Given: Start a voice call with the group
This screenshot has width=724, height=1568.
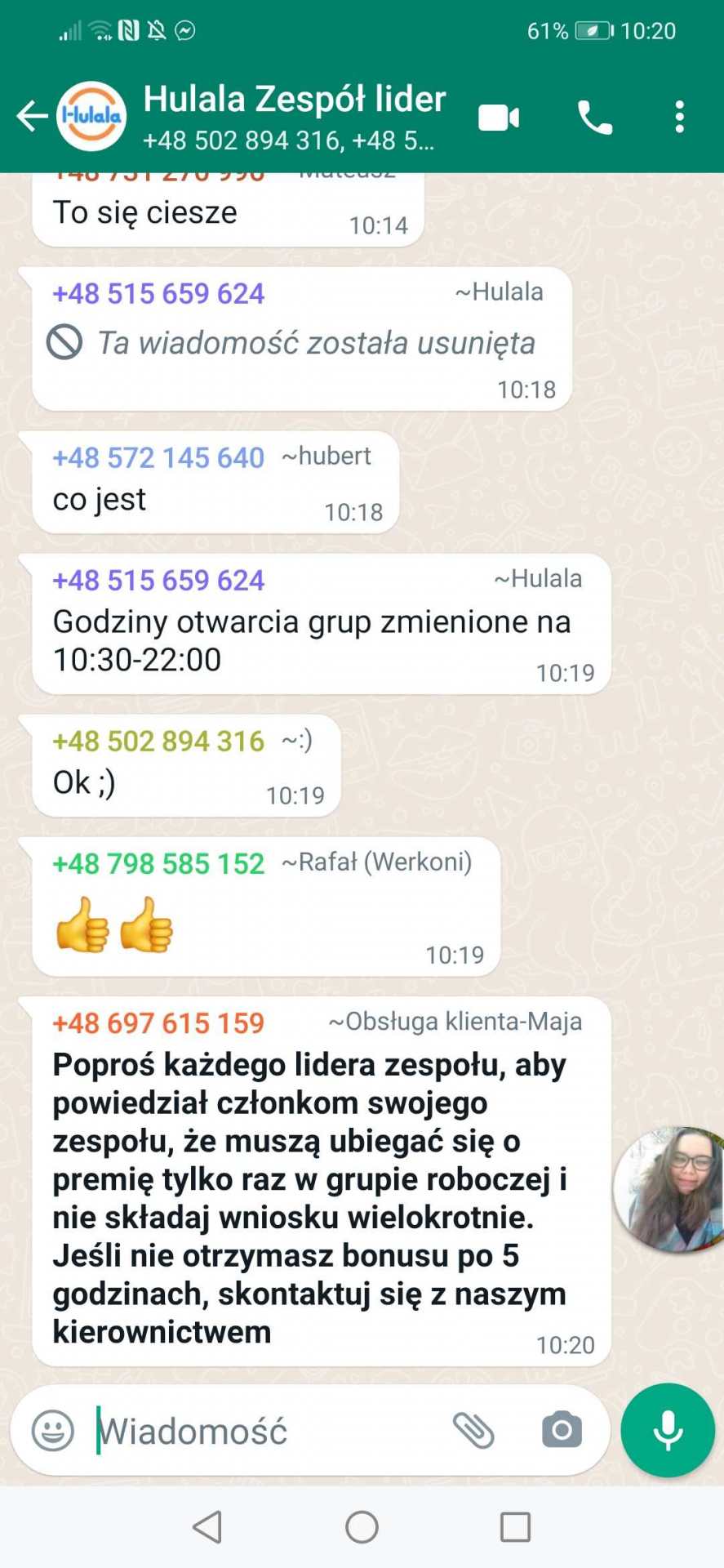Looking at the screenshot, I should [593, 119].
